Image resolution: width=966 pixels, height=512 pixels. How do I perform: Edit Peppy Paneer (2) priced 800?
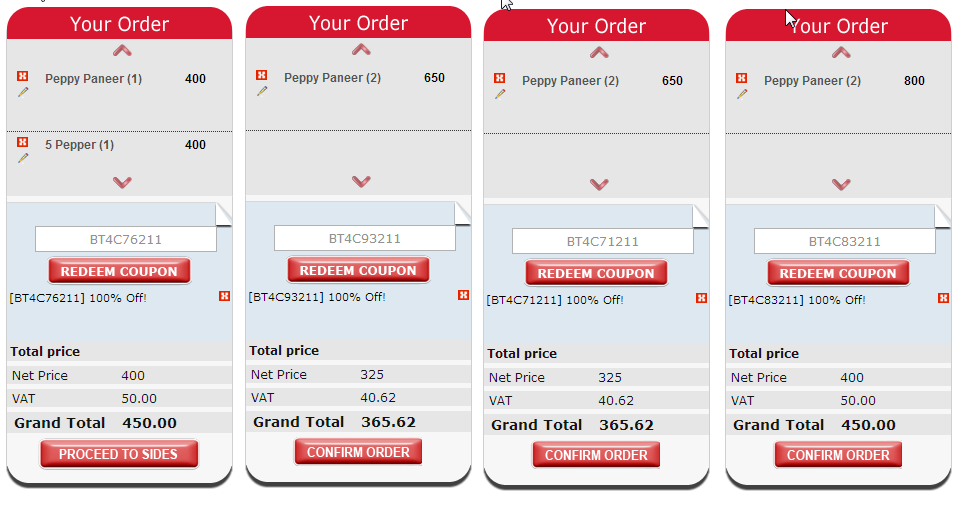pyautogui.click(x=742, y=94)
